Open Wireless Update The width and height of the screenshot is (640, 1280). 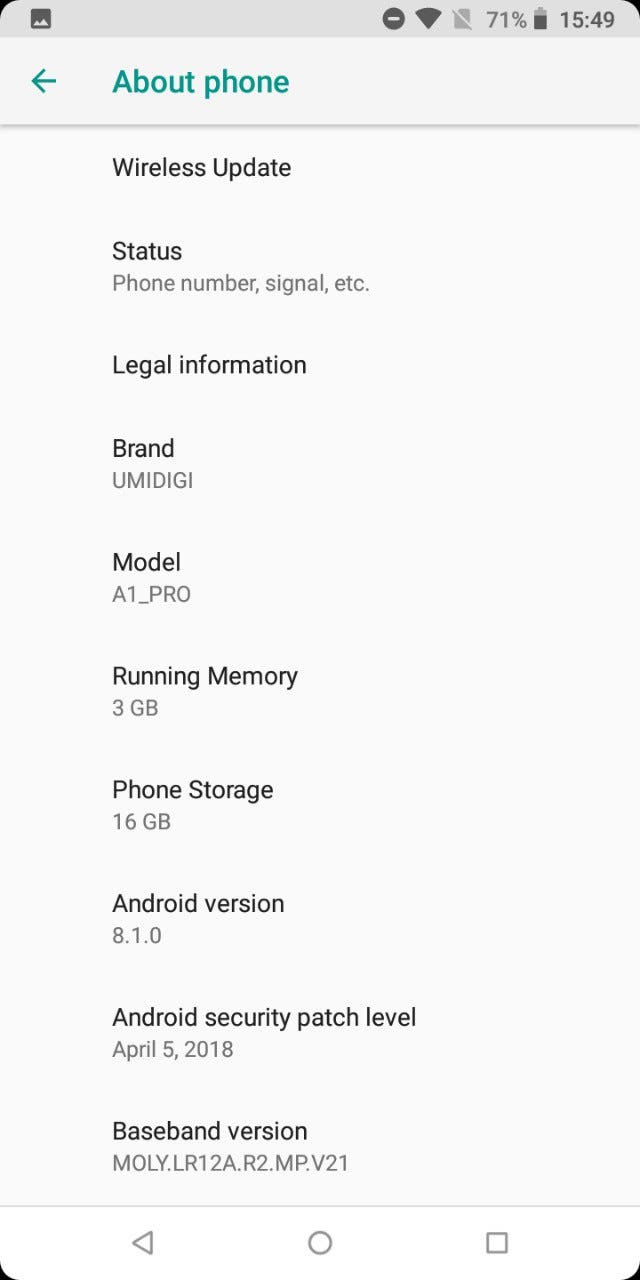coord(320,167)
